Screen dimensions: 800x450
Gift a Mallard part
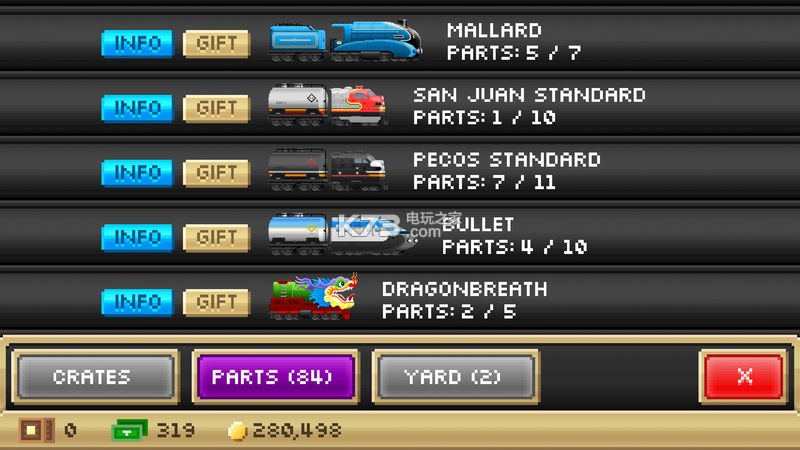(x=216, y=44)
